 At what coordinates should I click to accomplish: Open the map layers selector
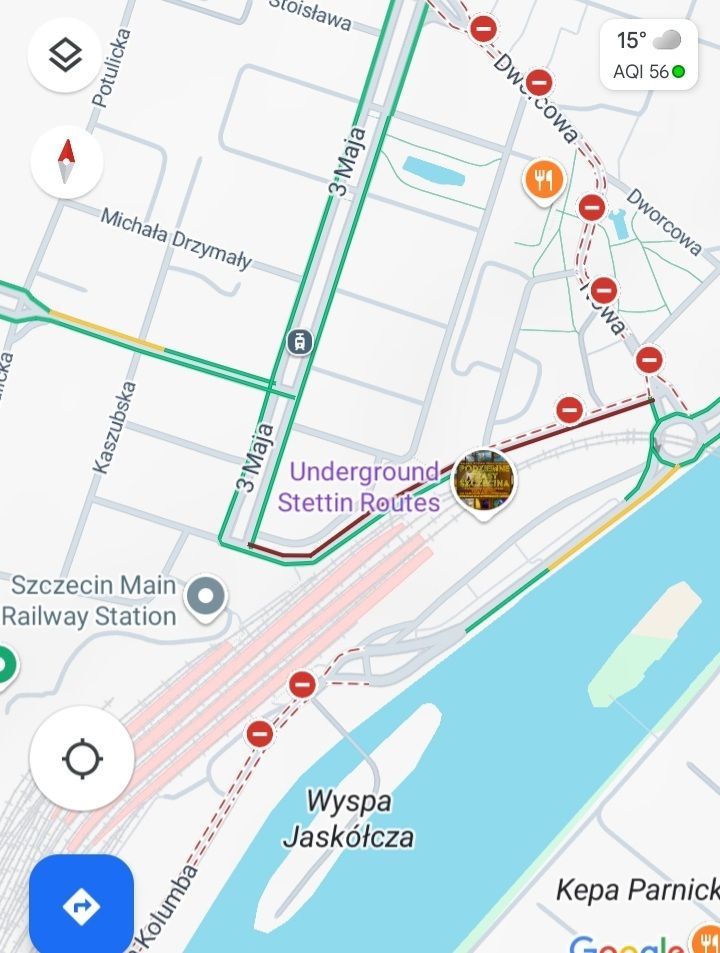click(65, 55)
